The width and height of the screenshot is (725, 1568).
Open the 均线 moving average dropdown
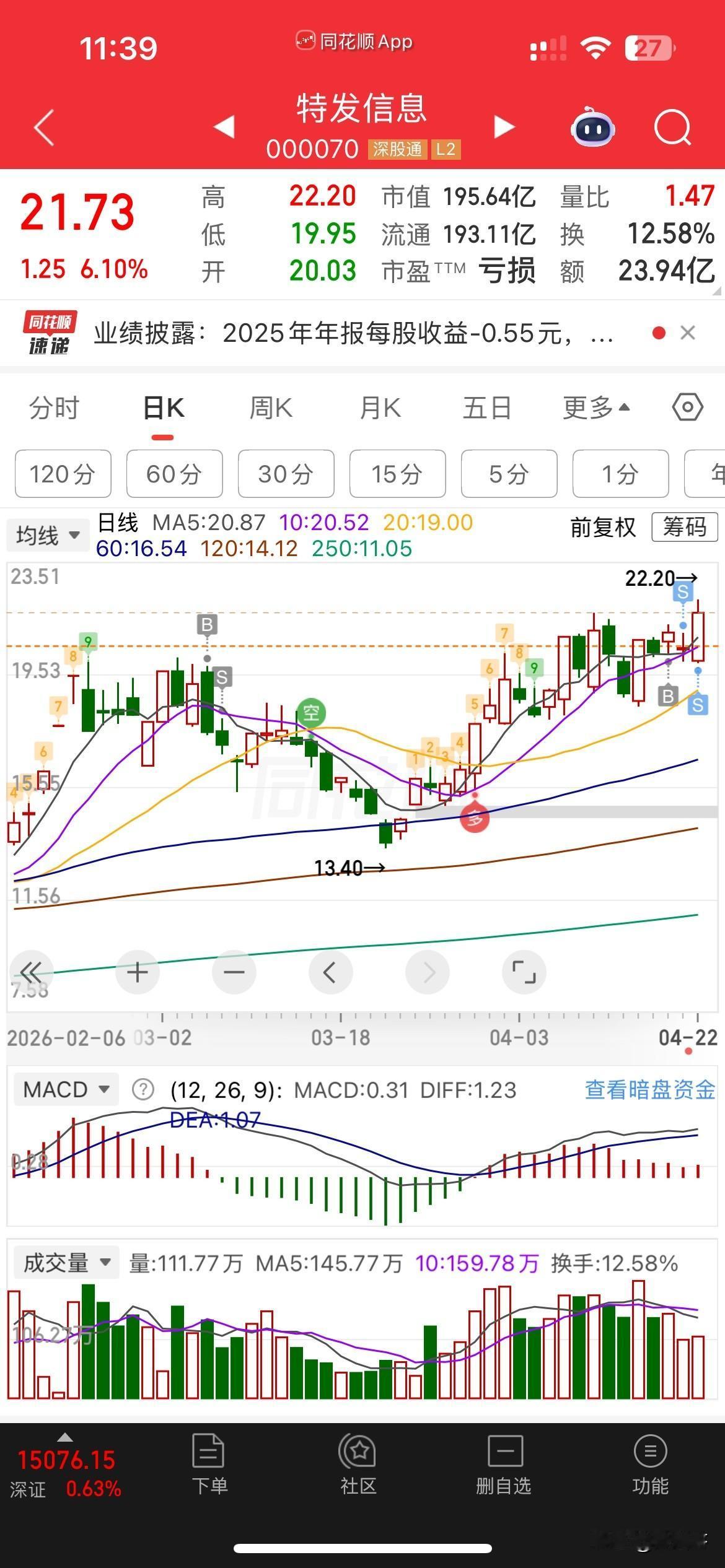[46, 534]
